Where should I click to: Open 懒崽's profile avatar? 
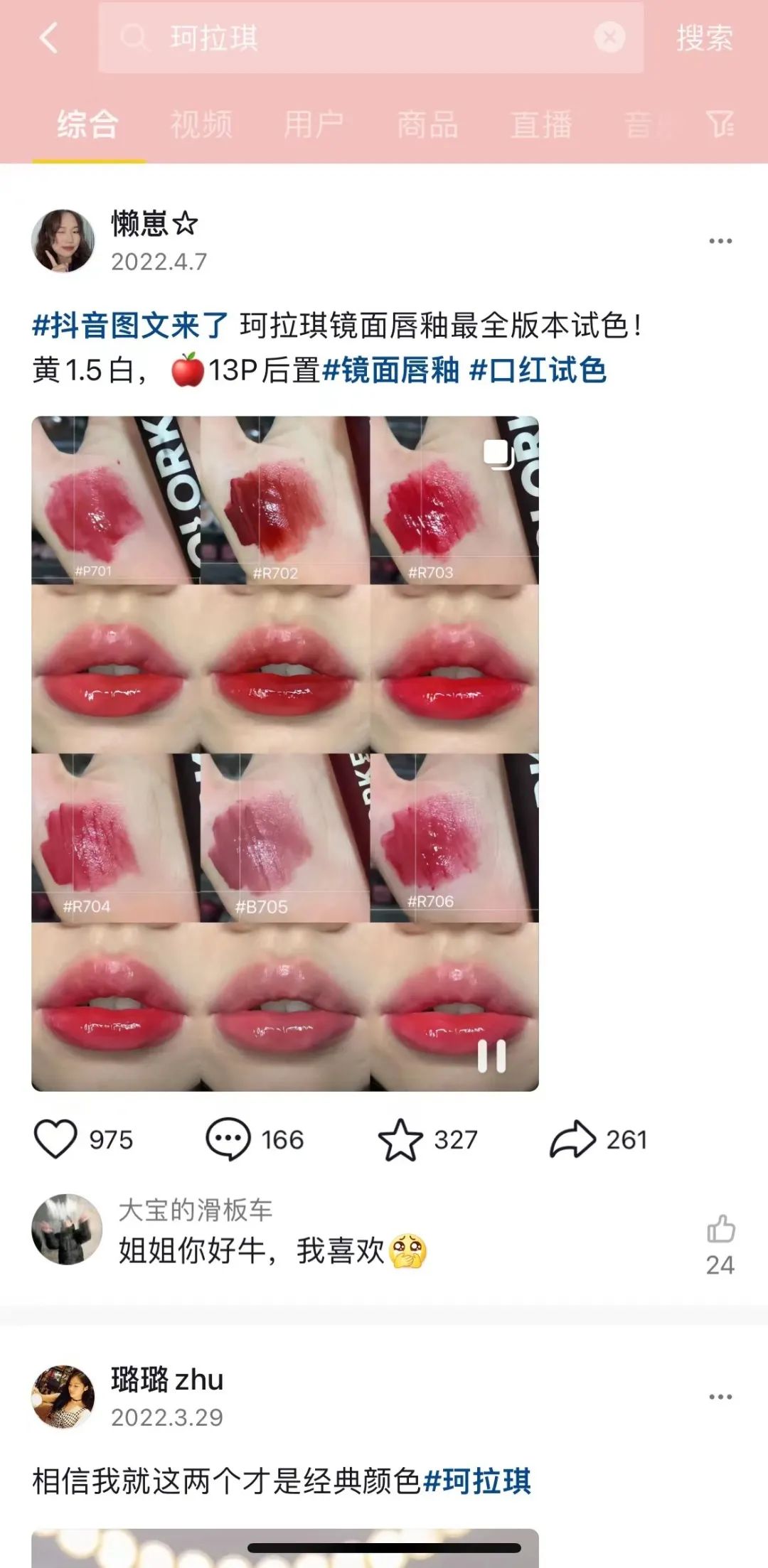(x=63, y=241)
